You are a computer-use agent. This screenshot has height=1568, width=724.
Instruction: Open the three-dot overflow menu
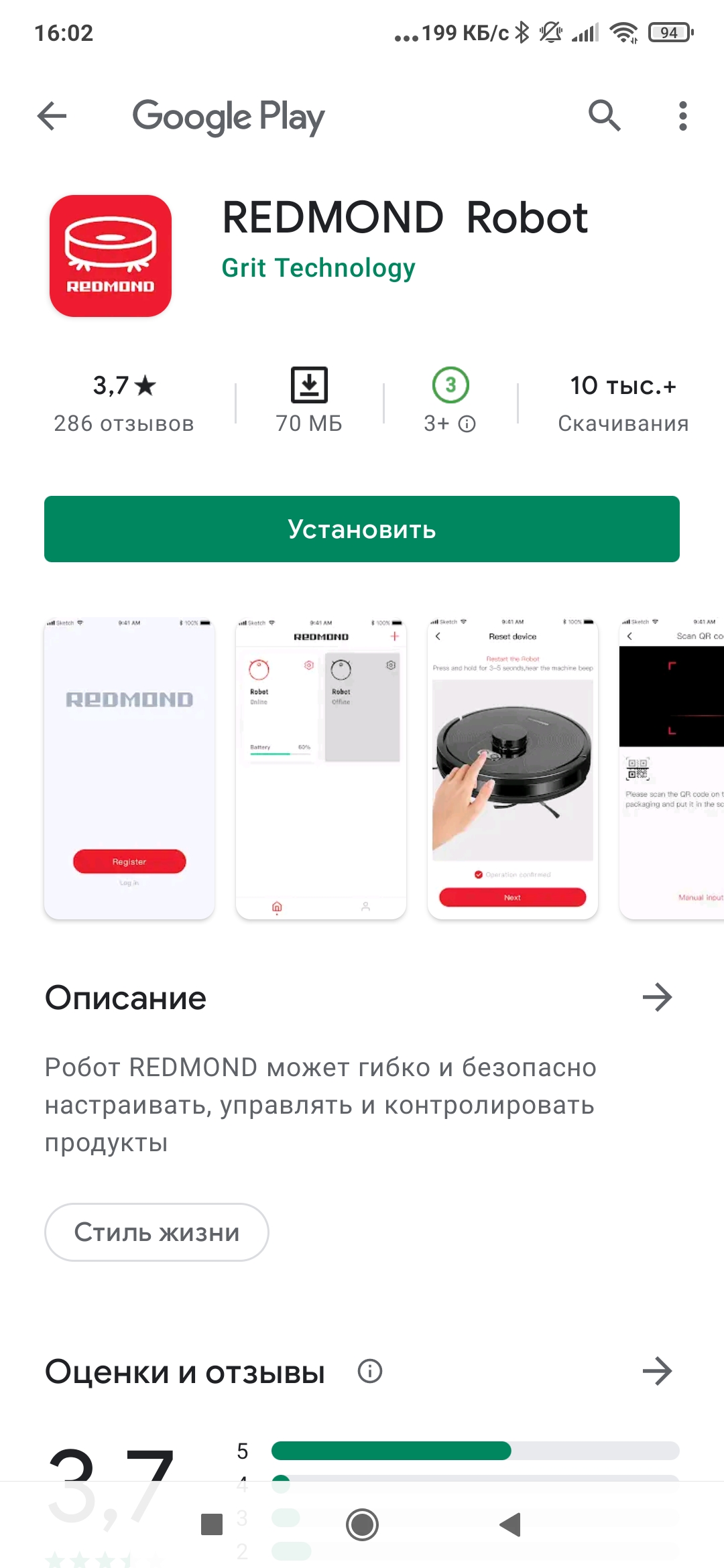coord(682,116)
